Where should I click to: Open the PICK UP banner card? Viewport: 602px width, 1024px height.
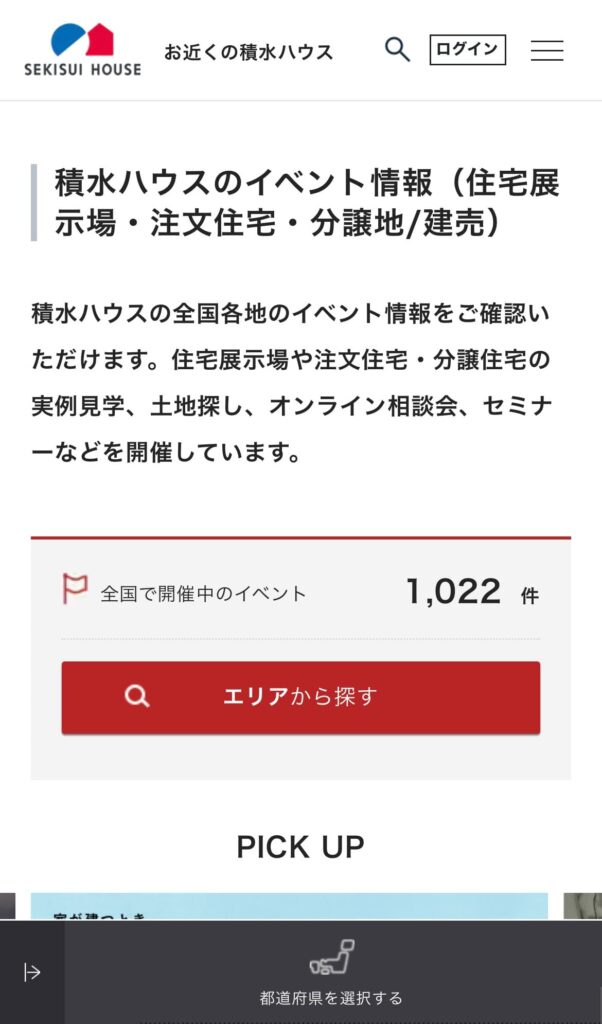click(x=289, y=906)
